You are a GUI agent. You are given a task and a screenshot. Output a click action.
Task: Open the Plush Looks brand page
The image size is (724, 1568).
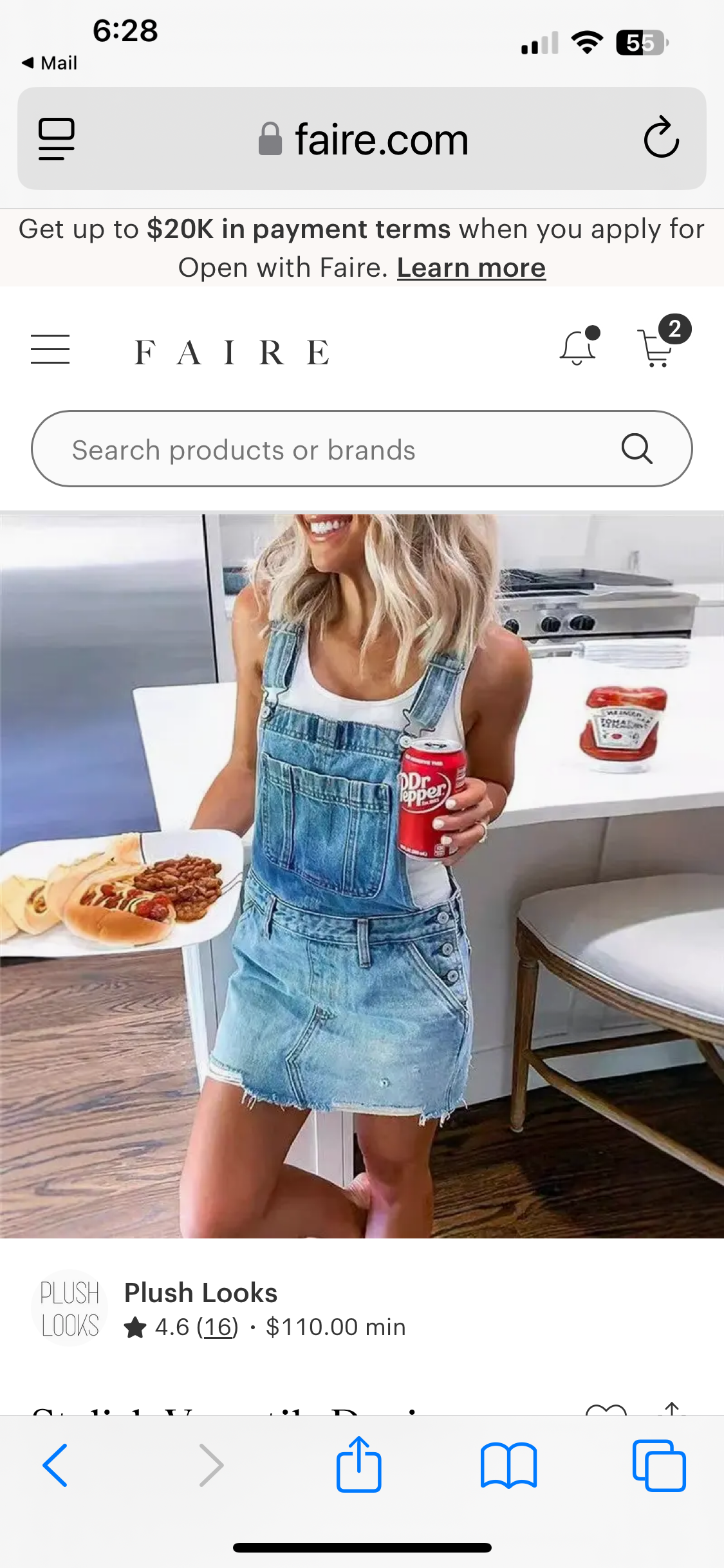point(200,1293)
